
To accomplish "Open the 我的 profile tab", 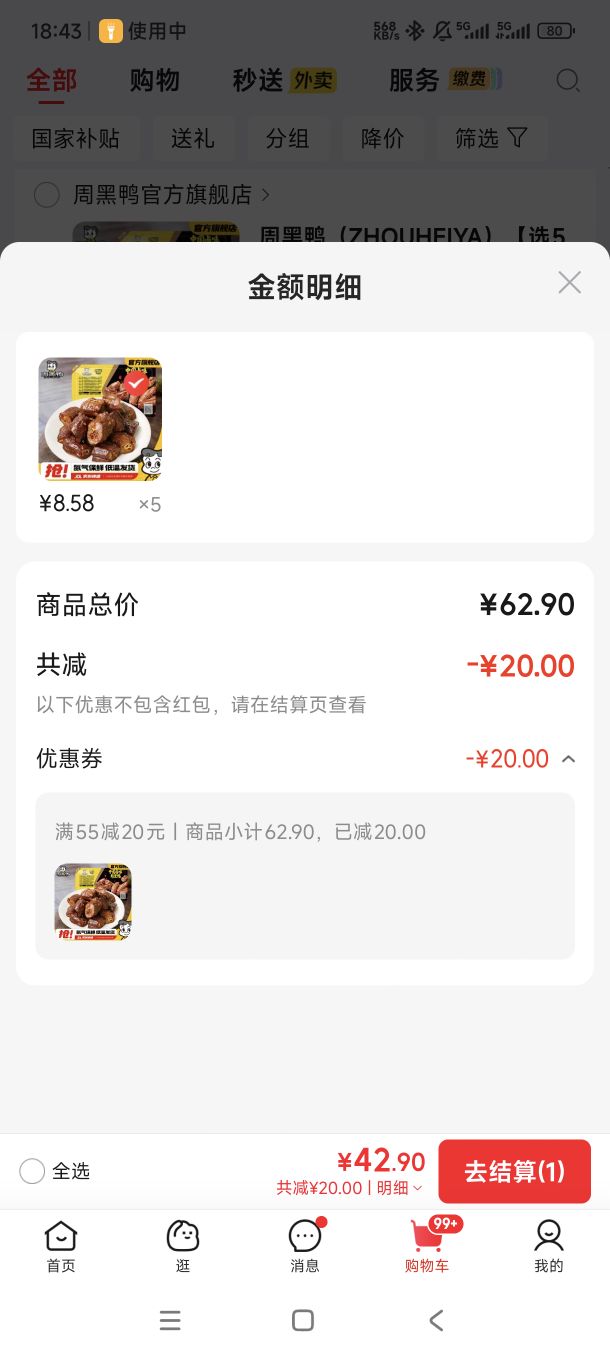I will coord(549,1247).
